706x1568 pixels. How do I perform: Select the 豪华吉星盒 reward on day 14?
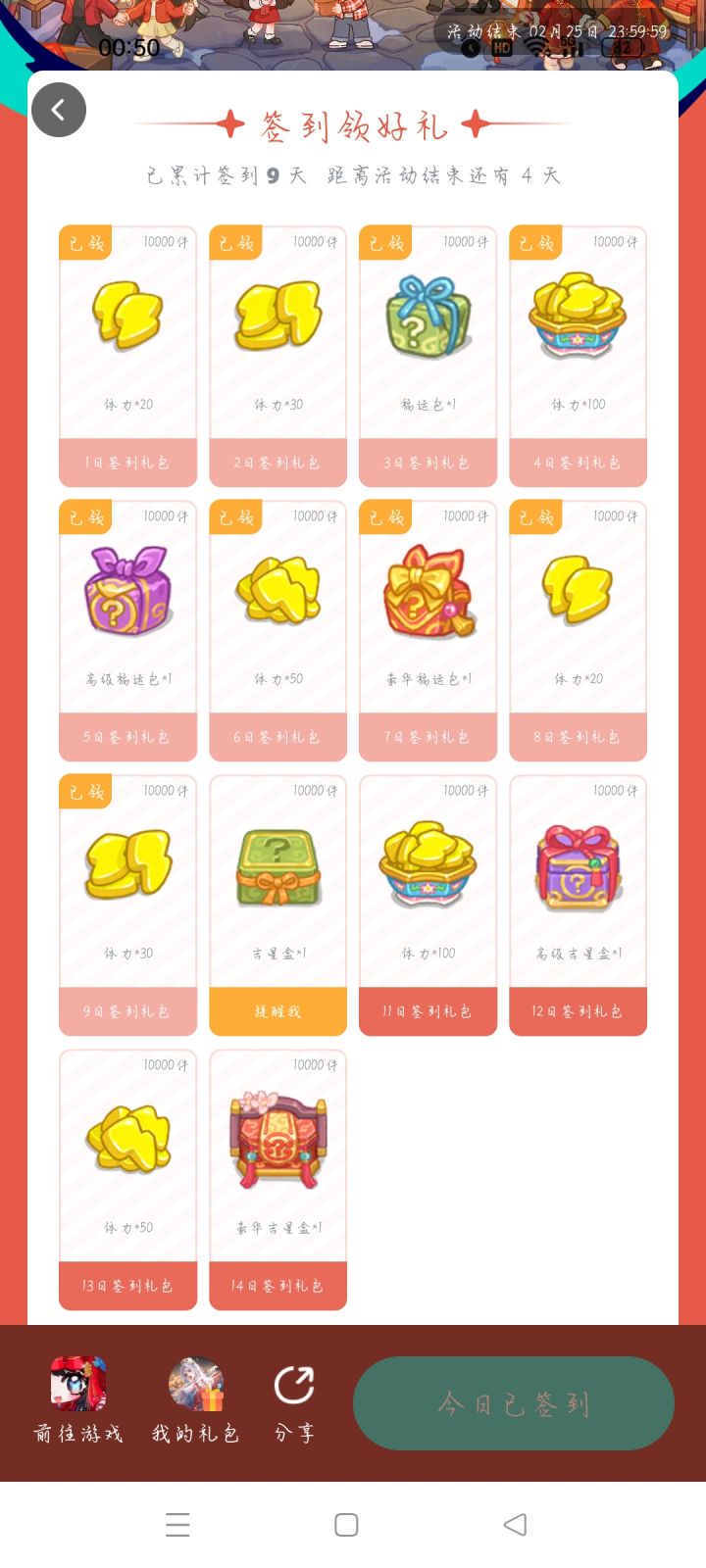pos(277,1142)
